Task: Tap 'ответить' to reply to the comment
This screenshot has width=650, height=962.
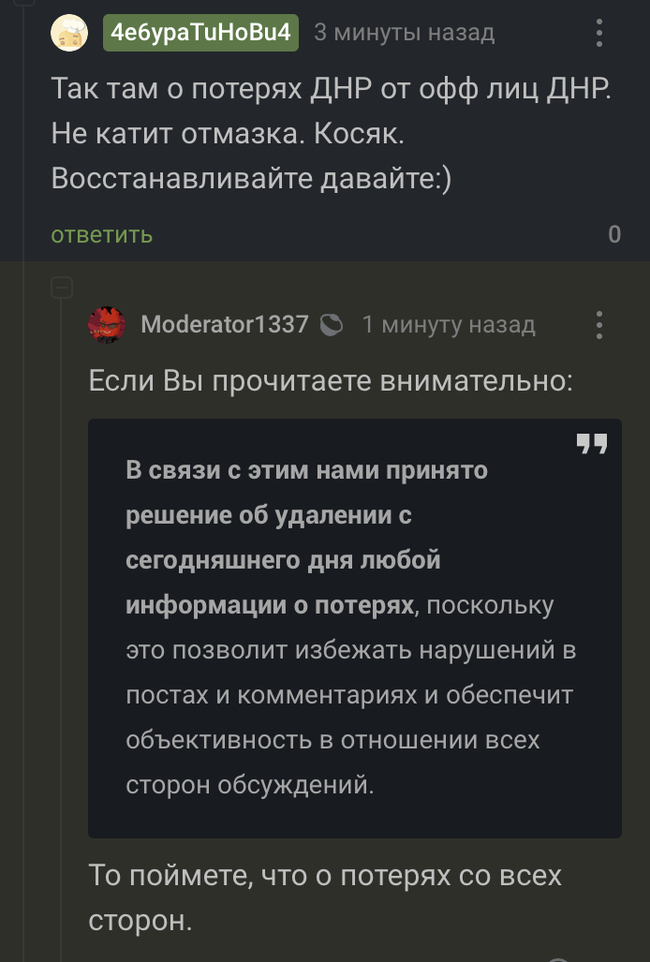Action: (102, 234)
